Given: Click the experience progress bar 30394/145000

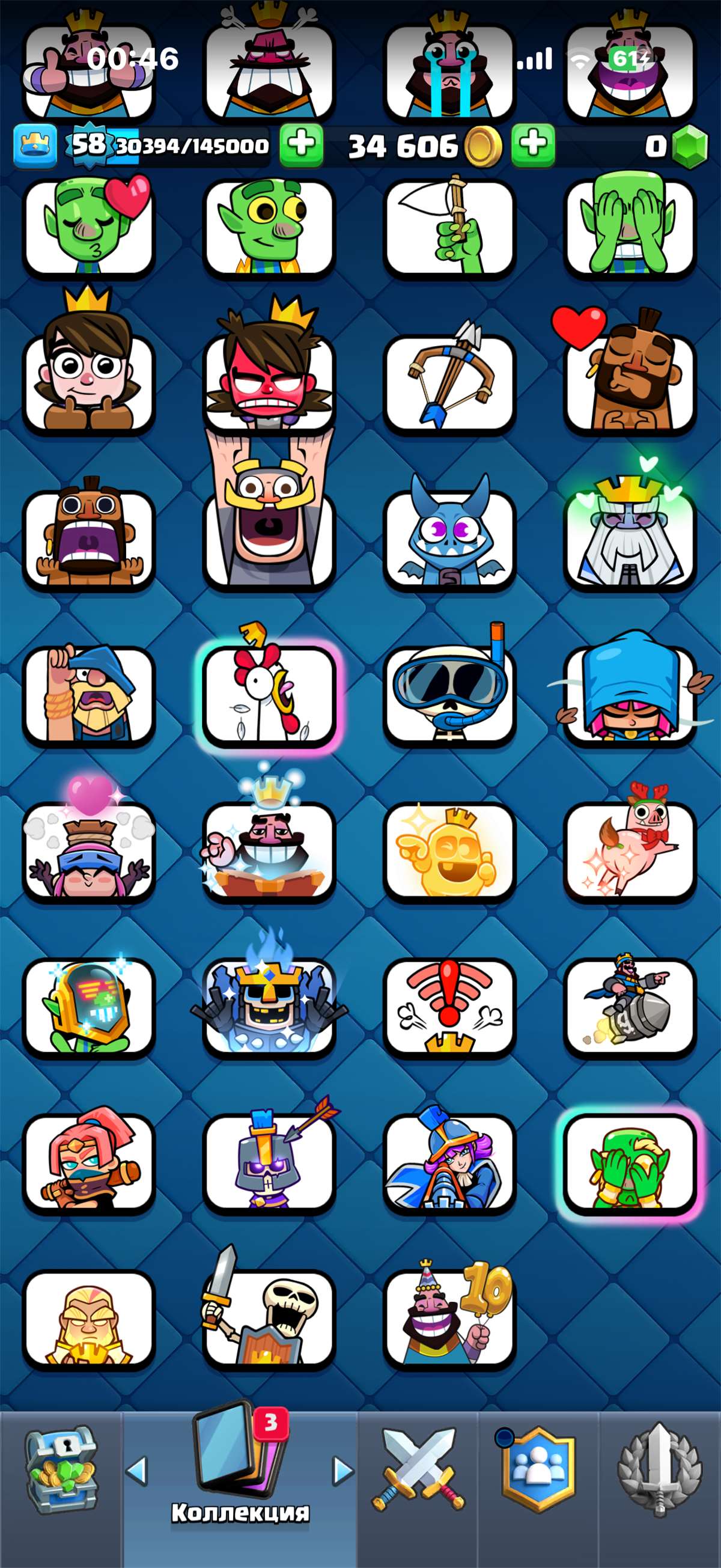Looking at the screenshot, I should tap(189, 146).
